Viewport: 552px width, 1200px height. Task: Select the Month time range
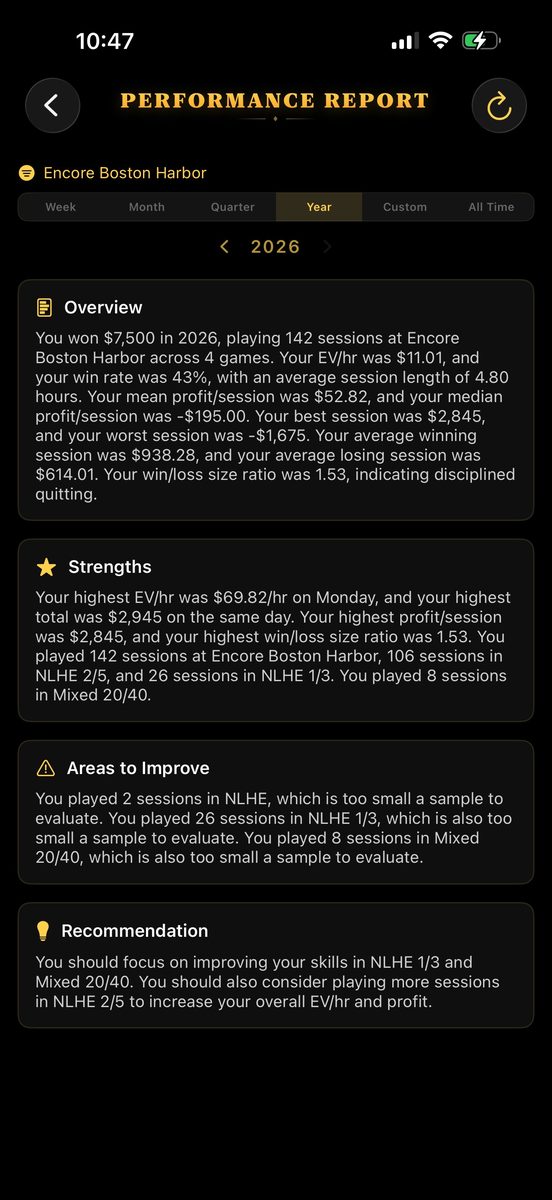coord(147,207)
